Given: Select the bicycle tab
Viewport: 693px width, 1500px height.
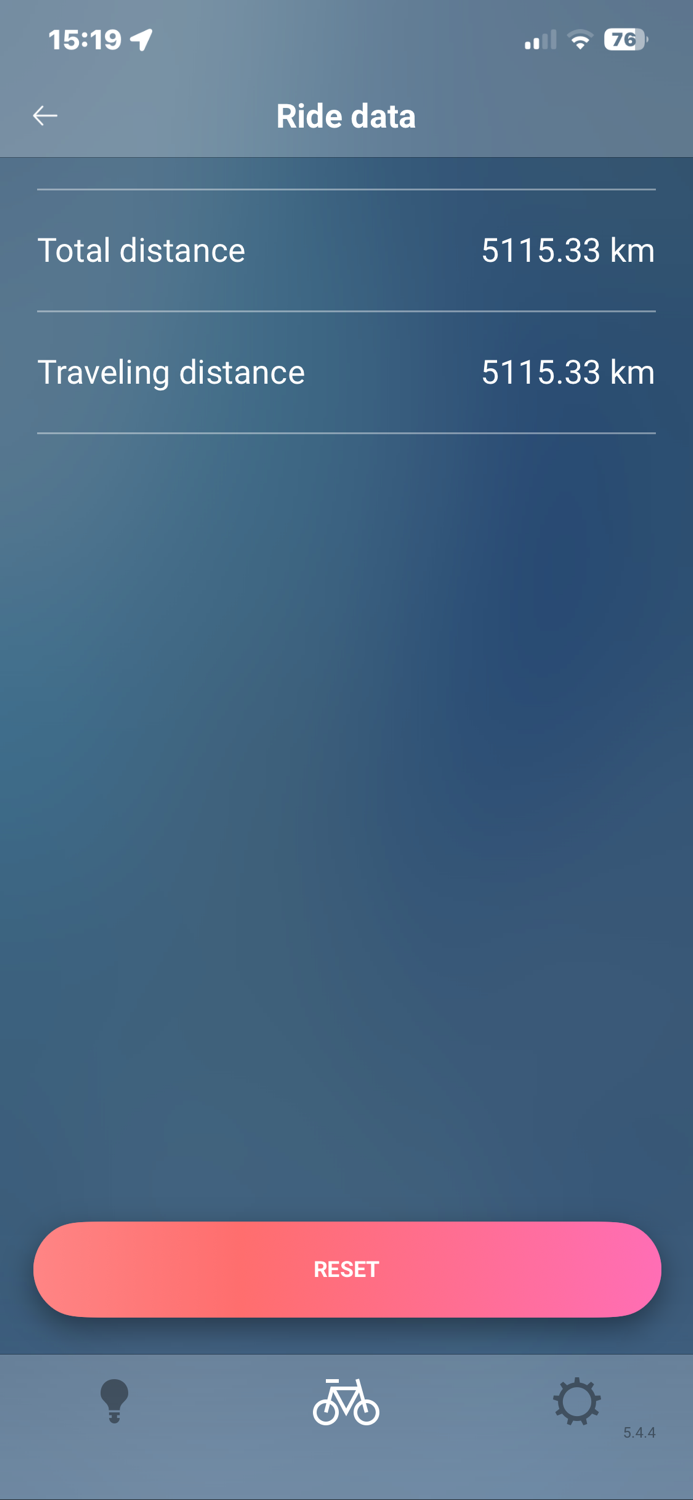Looking at the screenshot, I should click(346, 1401).
